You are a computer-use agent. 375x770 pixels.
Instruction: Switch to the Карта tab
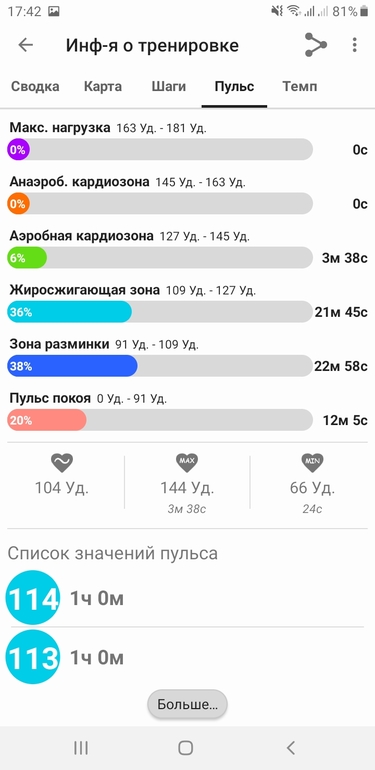click(x=103, y=87)
